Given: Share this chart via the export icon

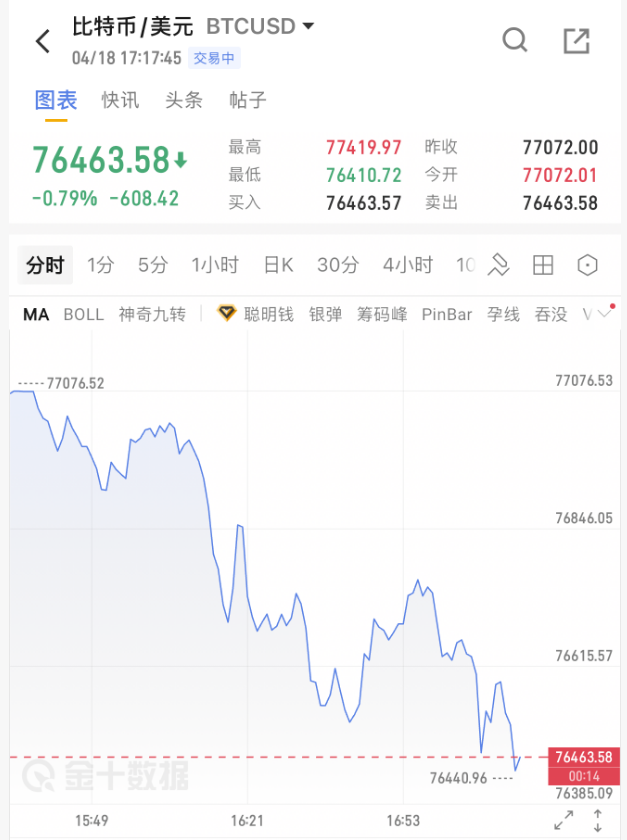Looking at the screenshot, I should [x=576, y=41].
